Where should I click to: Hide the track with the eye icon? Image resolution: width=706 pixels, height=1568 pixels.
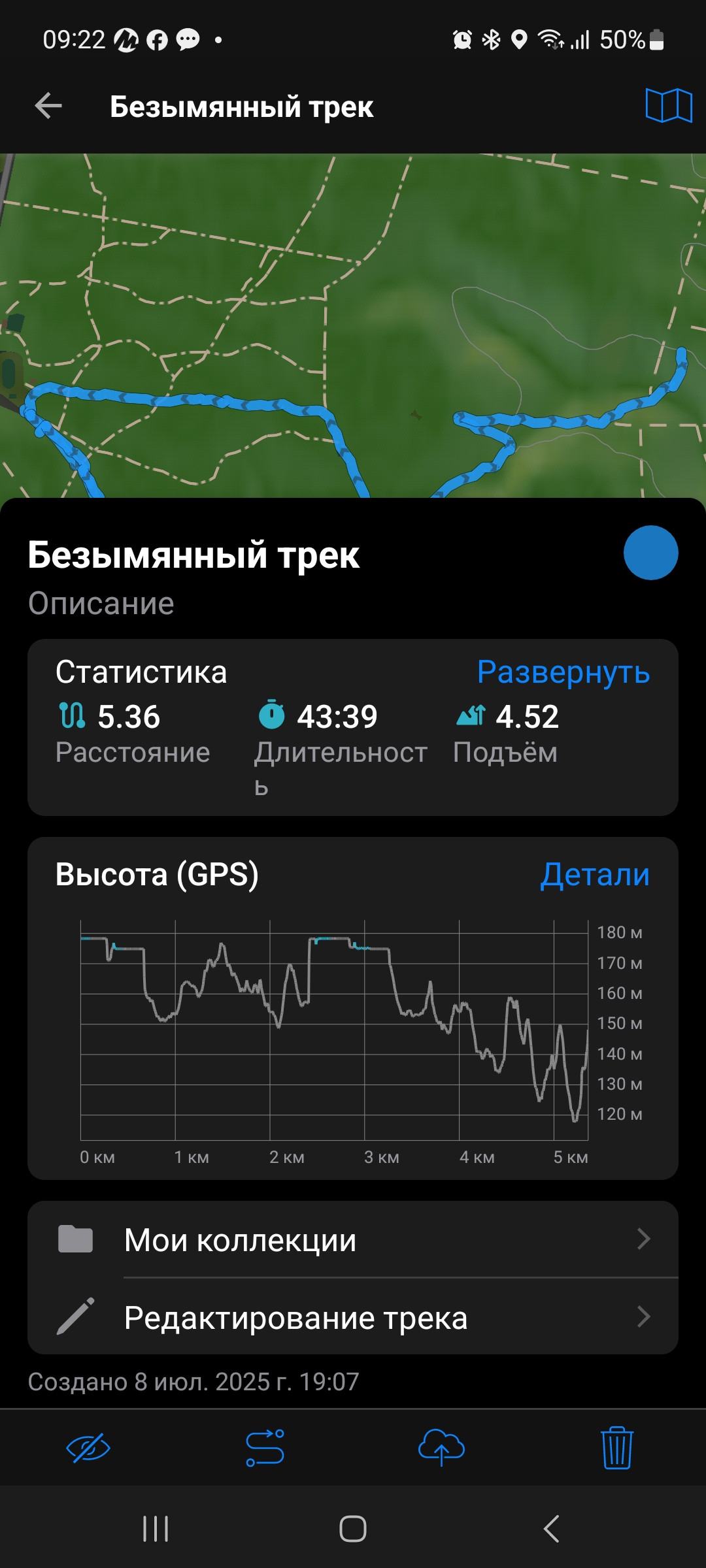click(88, 1448)
